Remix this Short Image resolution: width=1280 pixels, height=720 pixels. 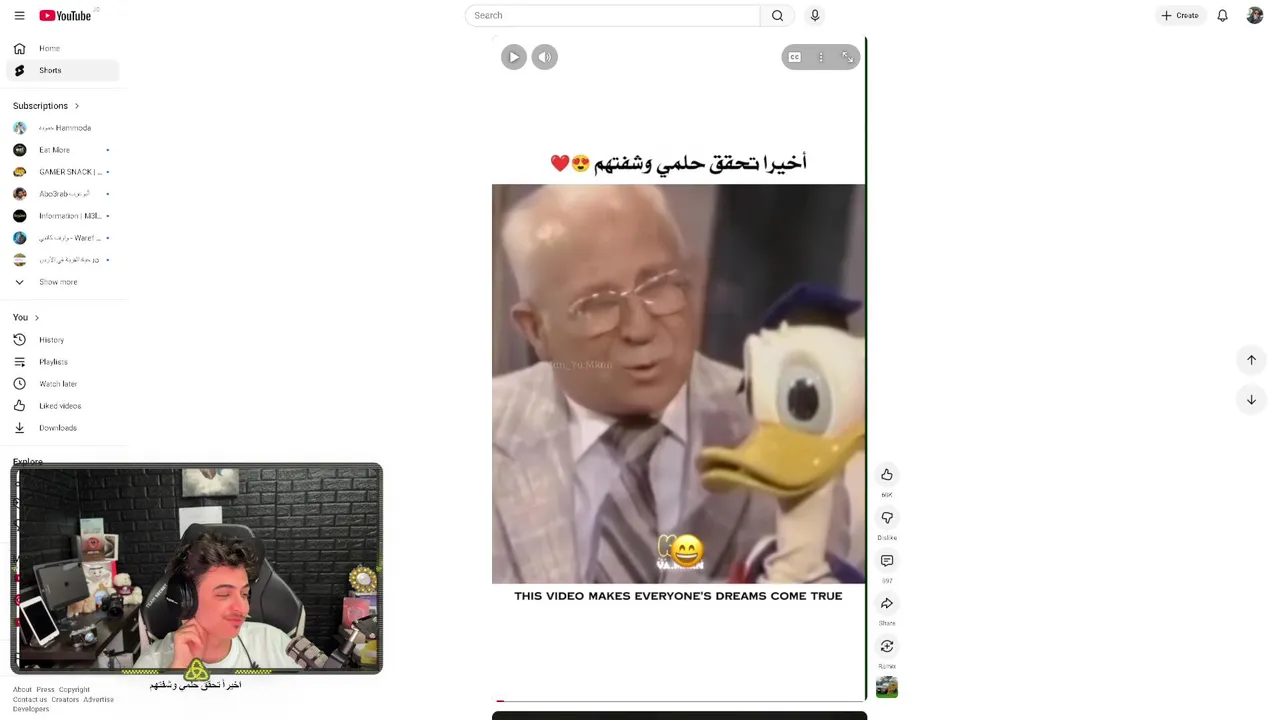click(887, 647)
